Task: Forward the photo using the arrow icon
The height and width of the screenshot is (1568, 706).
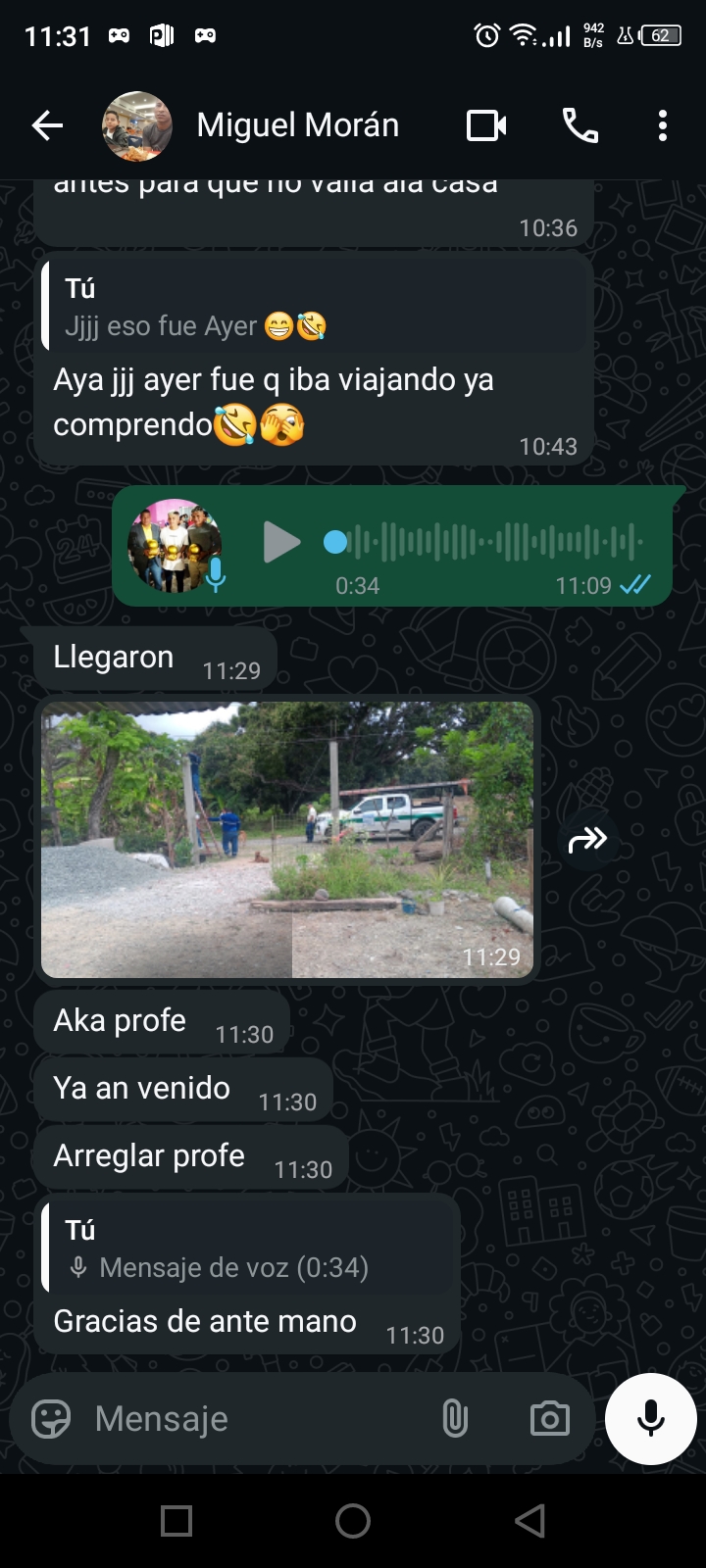Action: click(587, 839)
